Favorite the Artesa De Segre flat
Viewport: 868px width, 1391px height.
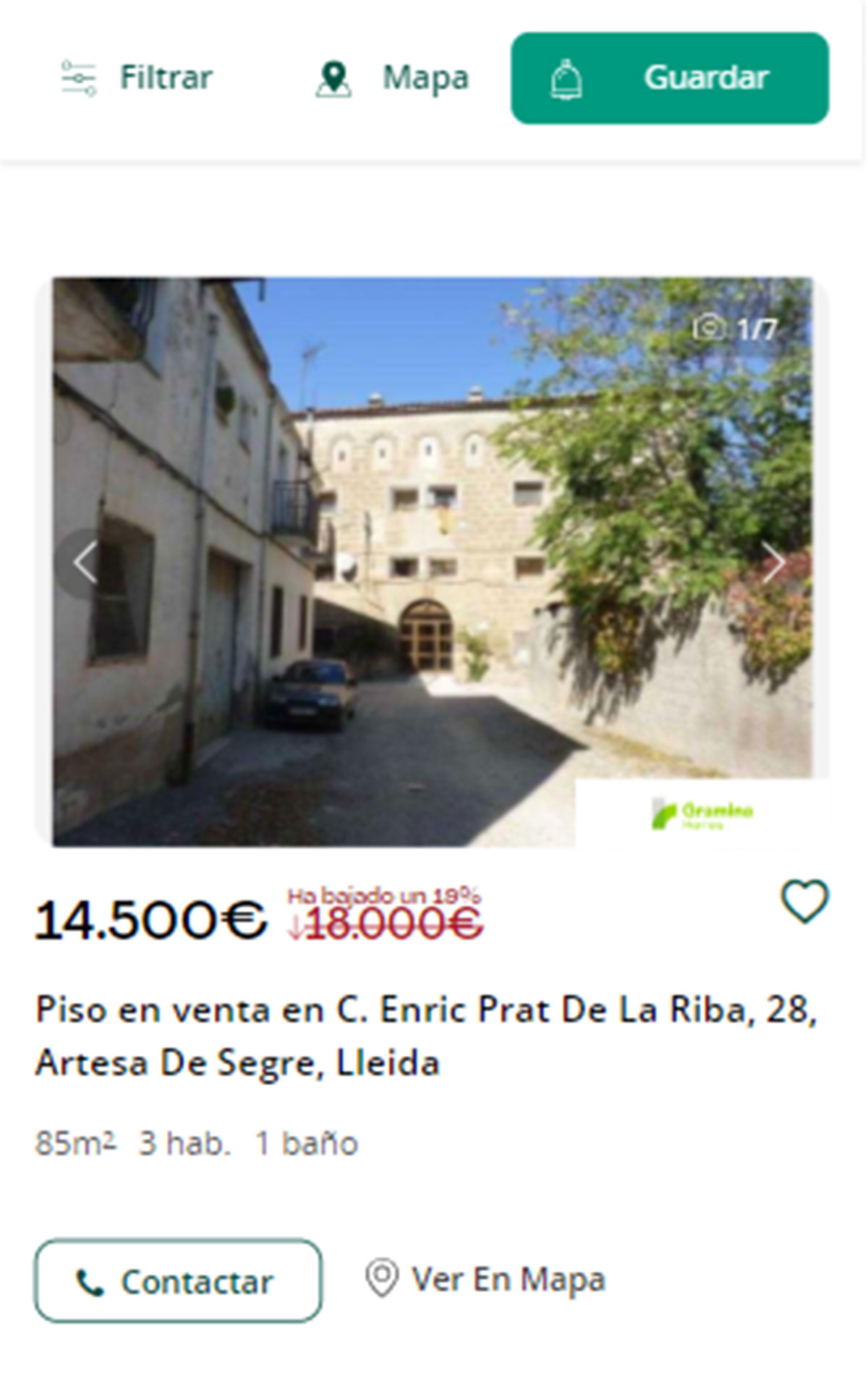[804, 901]
